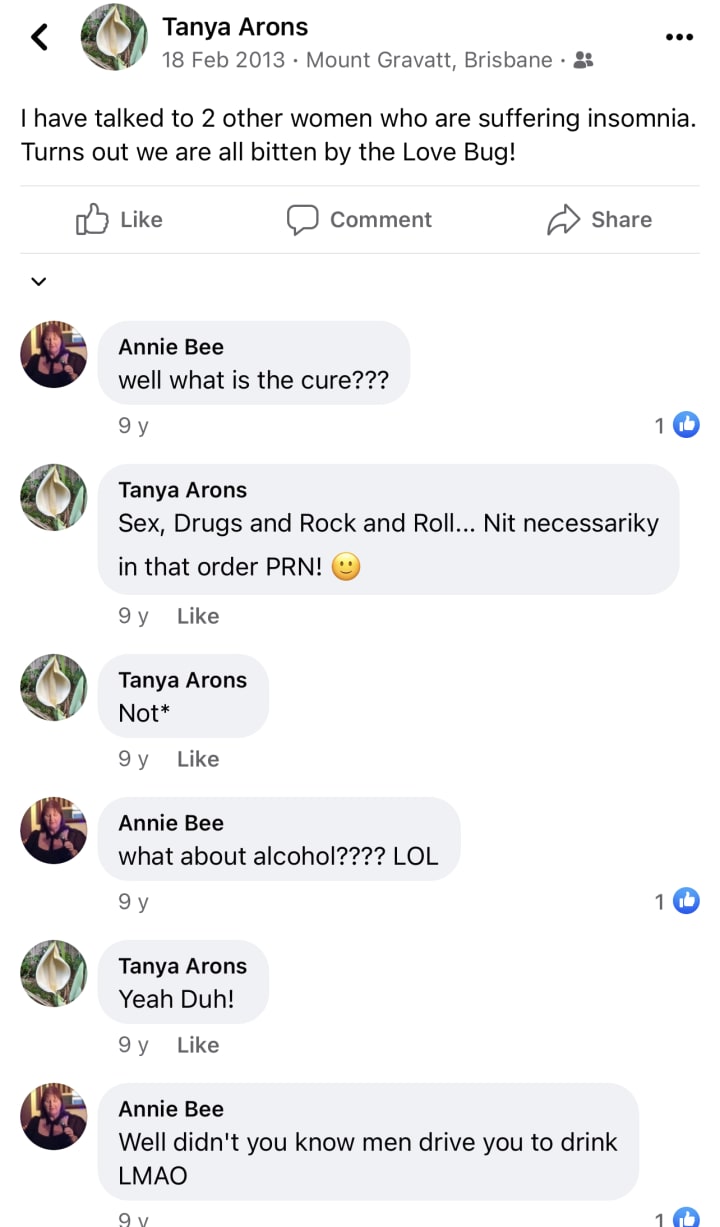Like the 'Sex, Drugs and Rock and Roll' comment

pyautogui.click(x=197, y=616)
